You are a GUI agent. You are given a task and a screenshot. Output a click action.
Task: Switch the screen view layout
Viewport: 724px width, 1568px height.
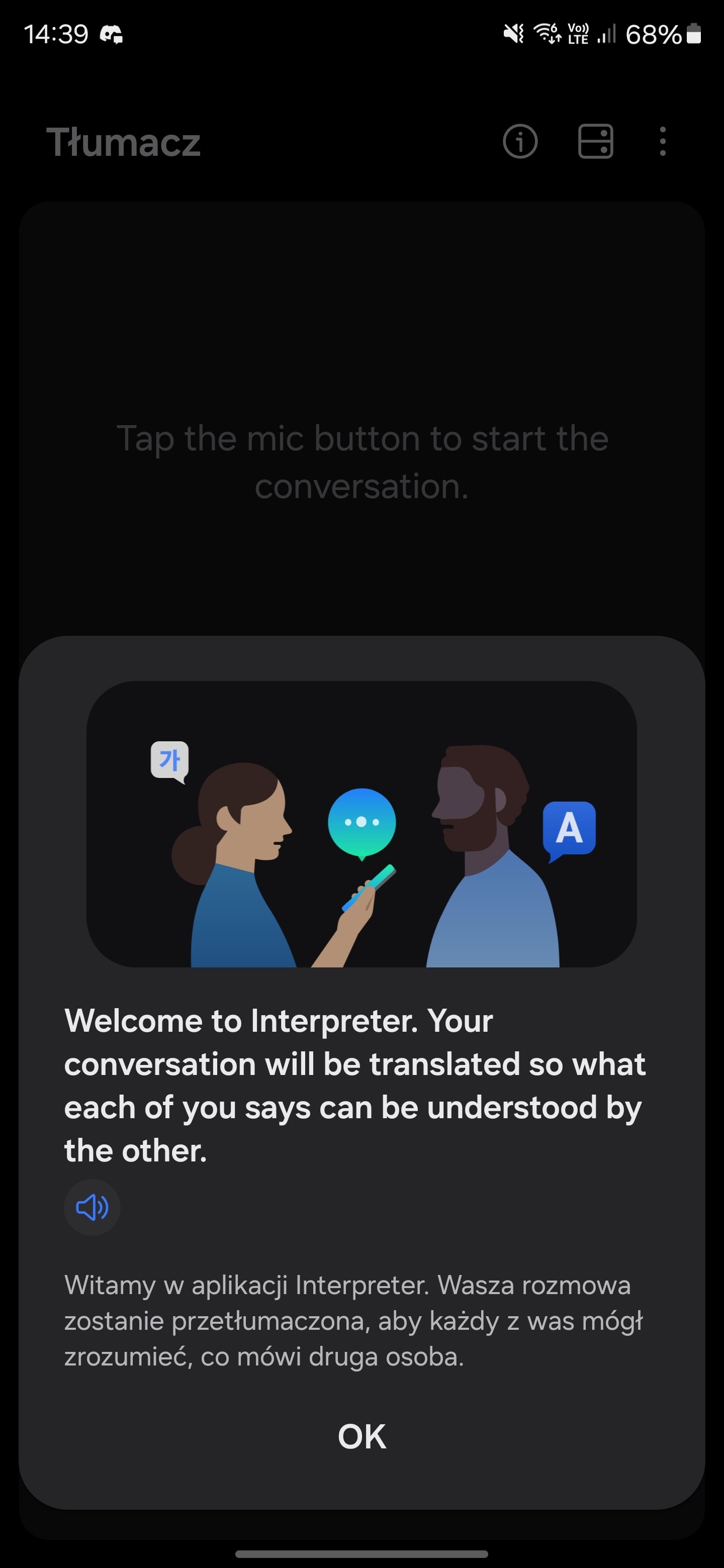click(595, 142)
